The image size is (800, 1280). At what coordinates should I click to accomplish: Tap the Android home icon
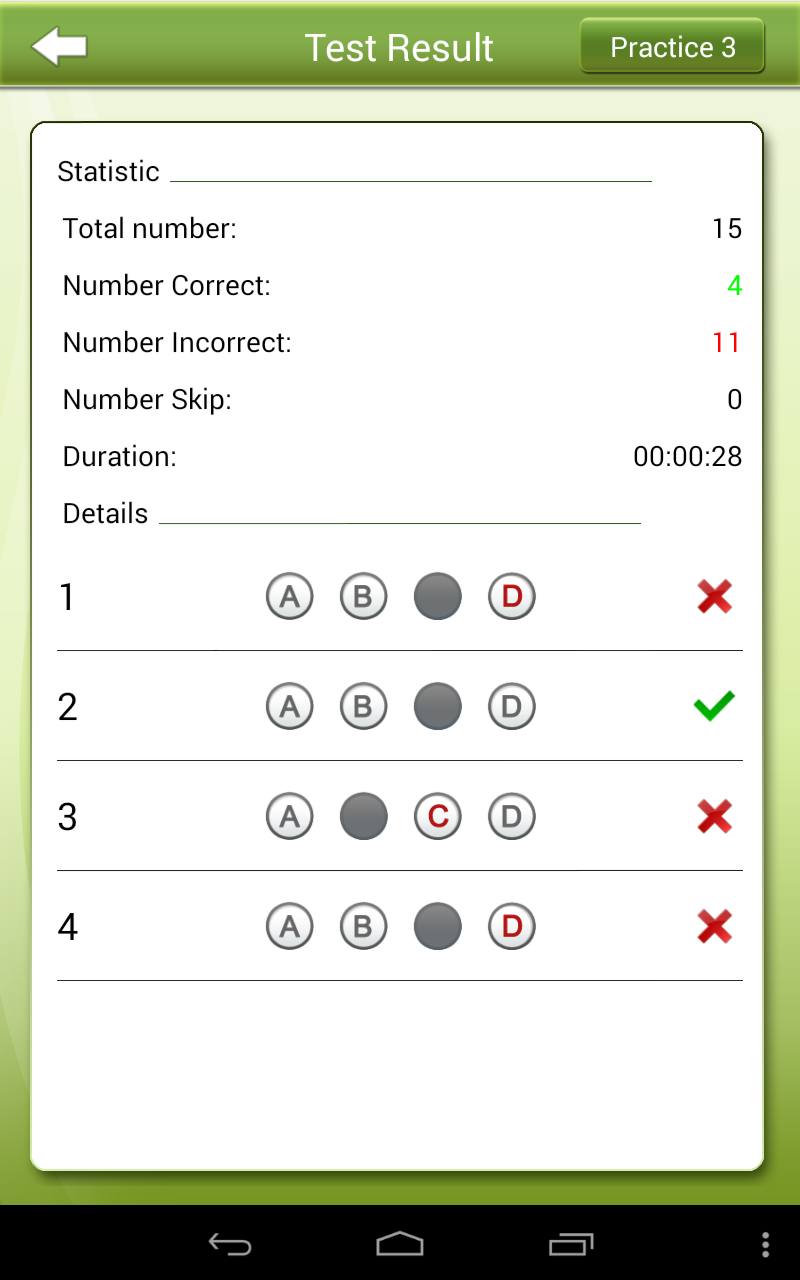click(400, 1245)
